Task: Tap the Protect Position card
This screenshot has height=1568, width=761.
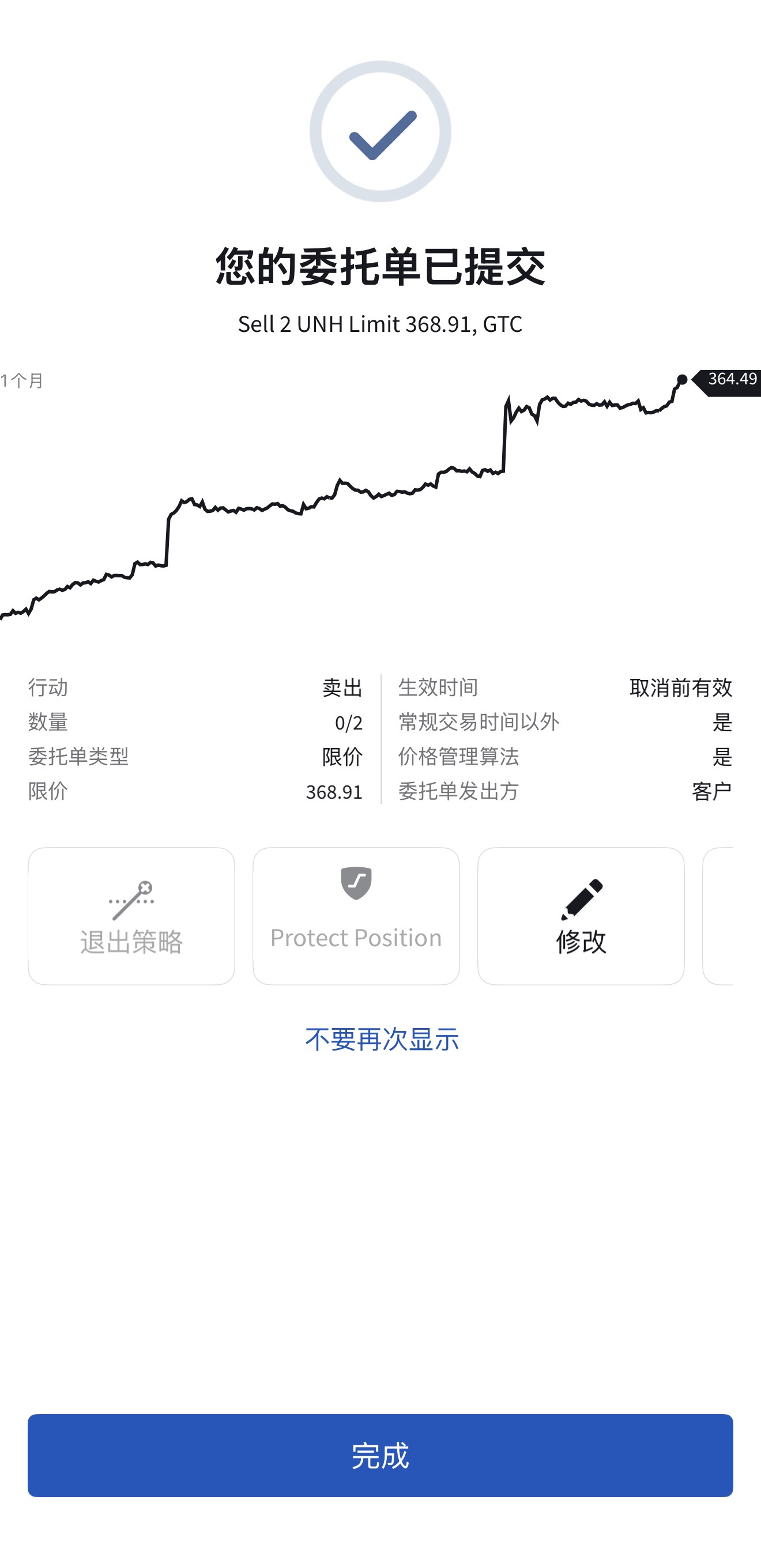Action: coord(356,916)
